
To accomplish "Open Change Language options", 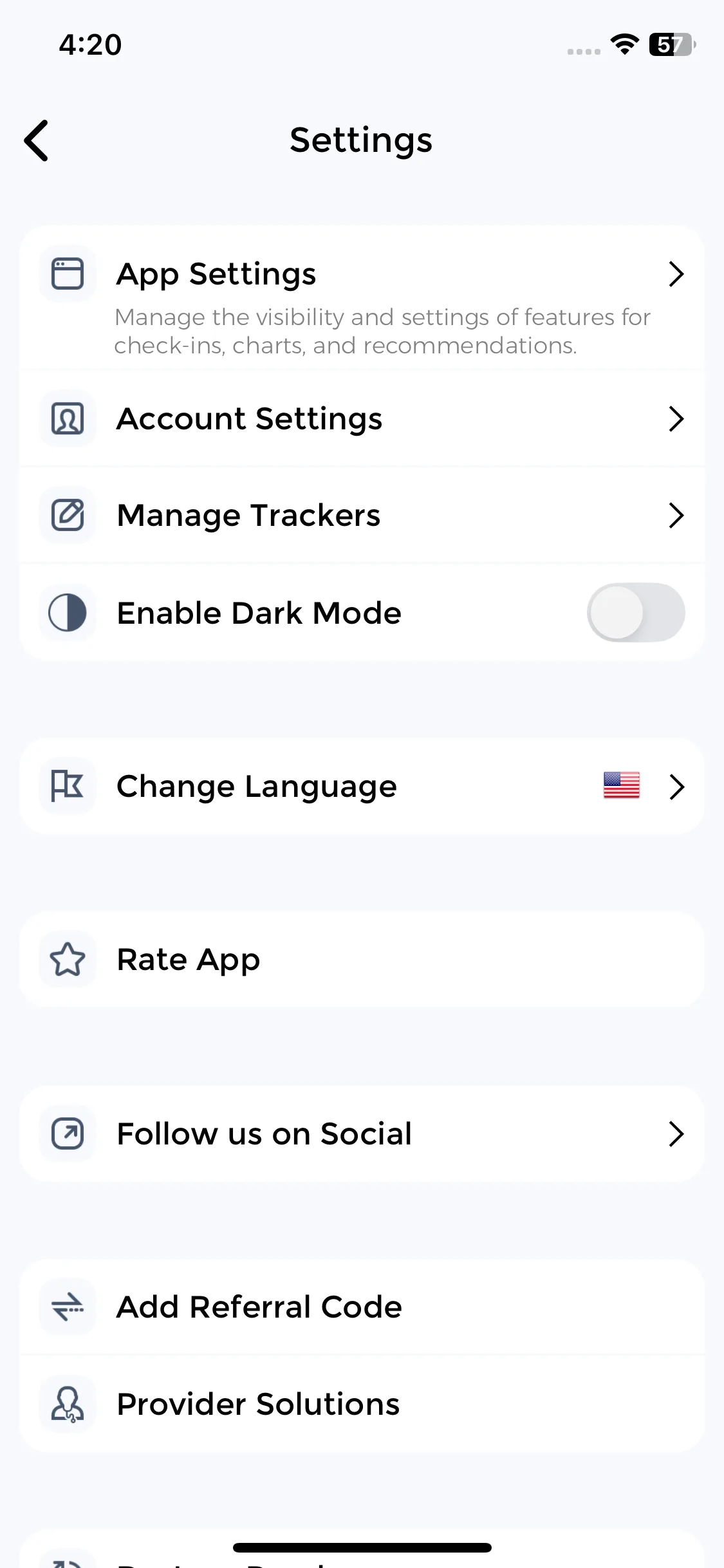I will tap(360, 787).
